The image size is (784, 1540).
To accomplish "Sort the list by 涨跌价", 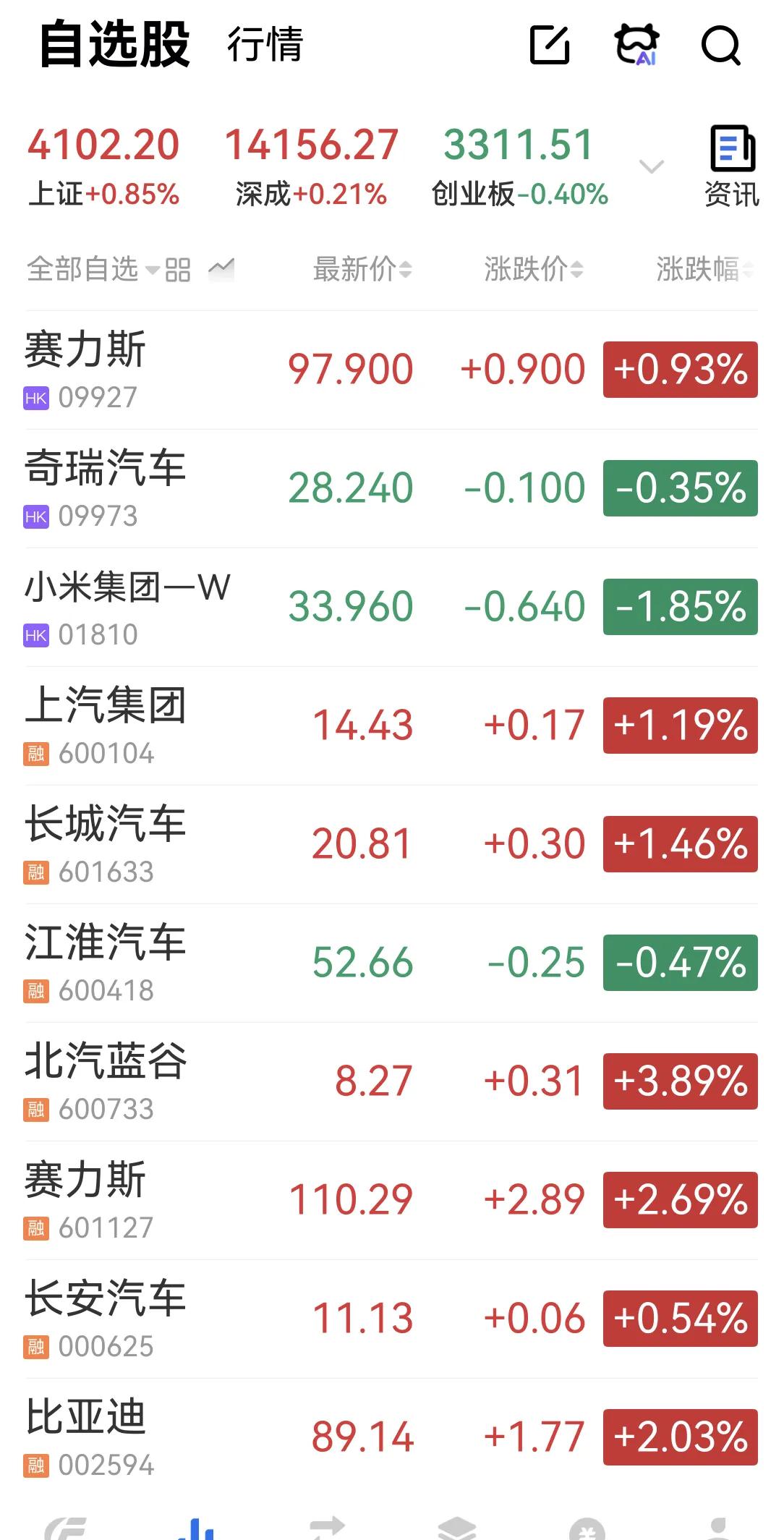I will click(x=534, y=270).
